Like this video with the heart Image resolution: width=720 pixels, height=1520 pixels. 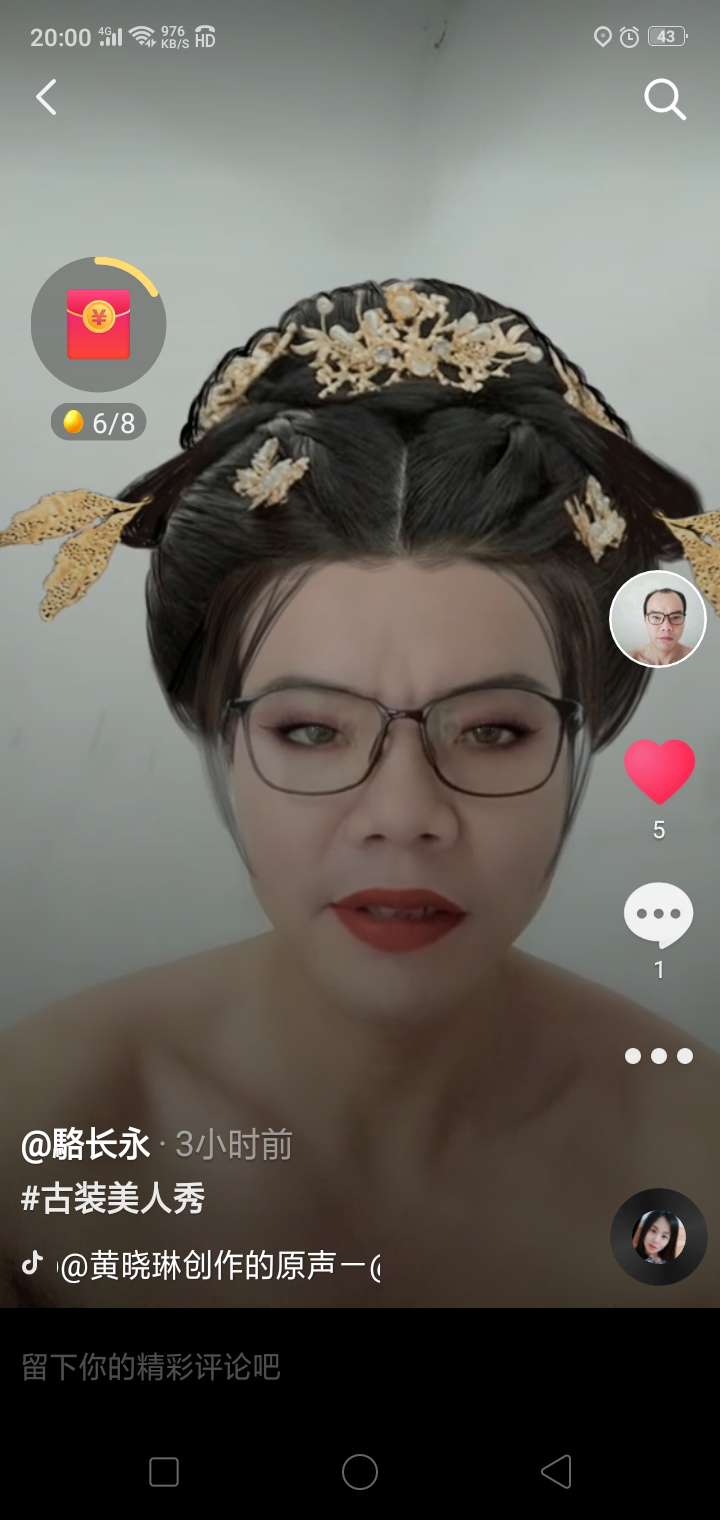click(x=659, y=771)
